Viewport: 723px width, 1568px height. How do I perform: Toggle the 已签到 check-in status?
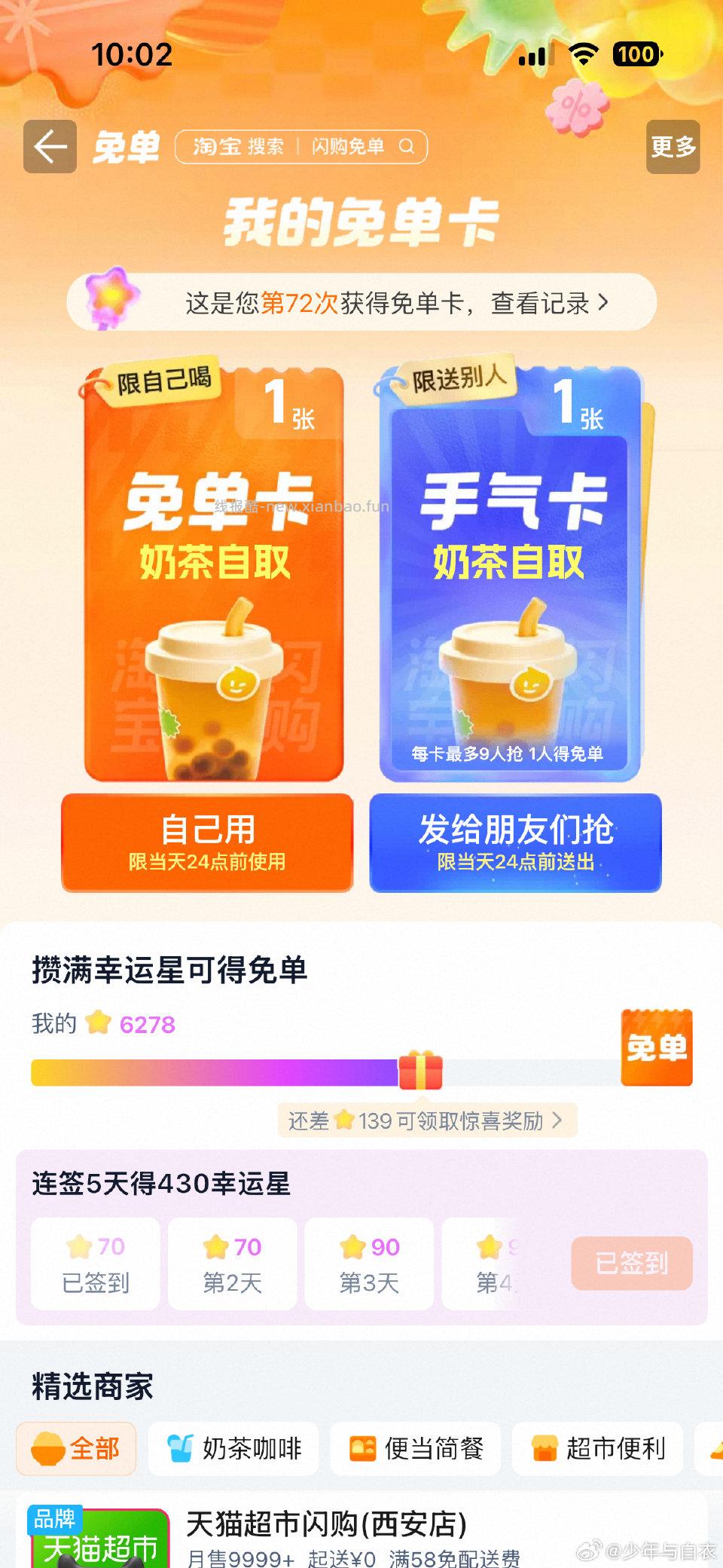click(x=631, y=1264)
